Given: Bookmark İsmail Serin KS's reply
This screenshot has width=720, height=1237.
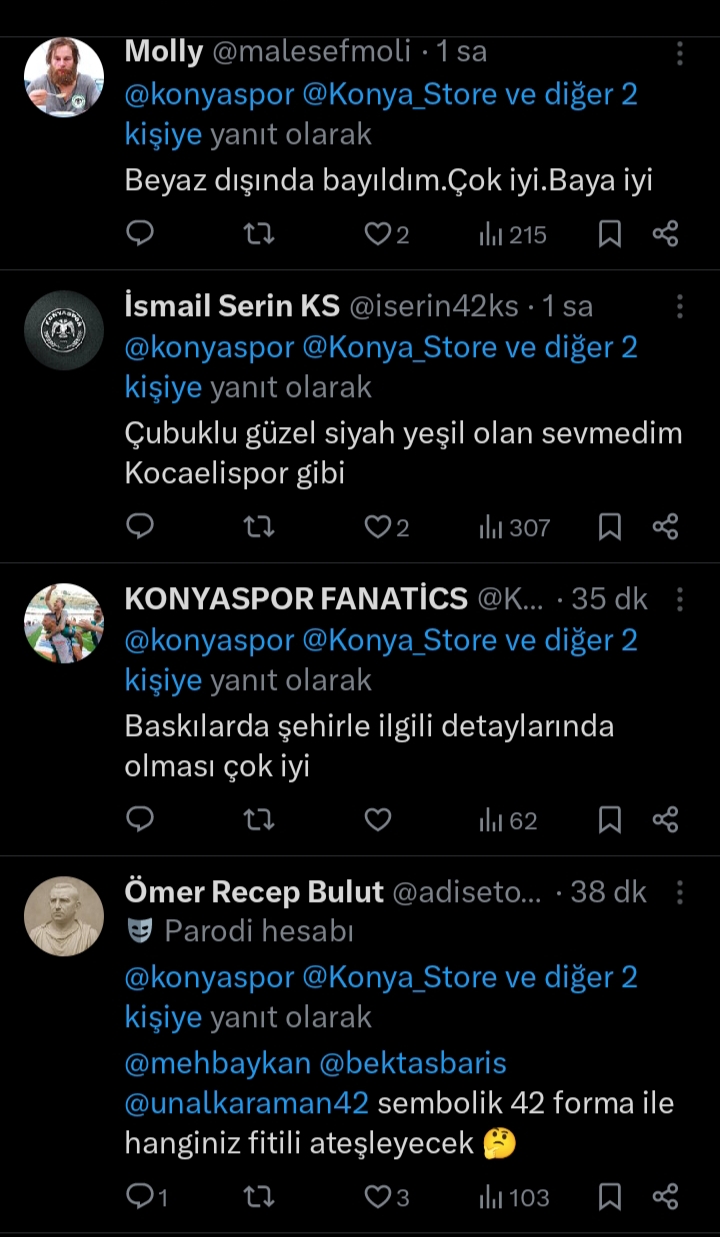Looking at the screenshot, I should [x=610, y=526].
